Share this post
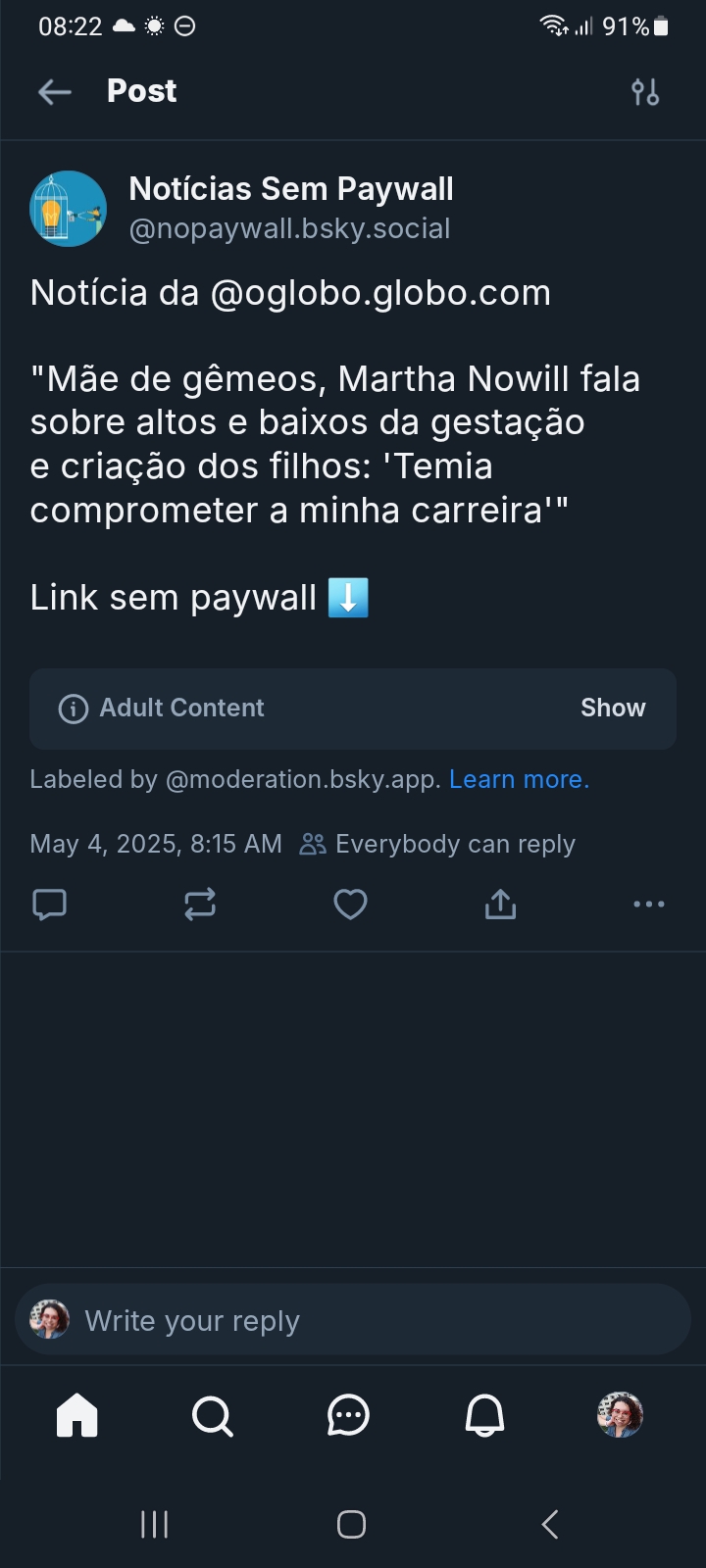The height and width of the screenshot is (1568, 706). (x=500, y=904)
